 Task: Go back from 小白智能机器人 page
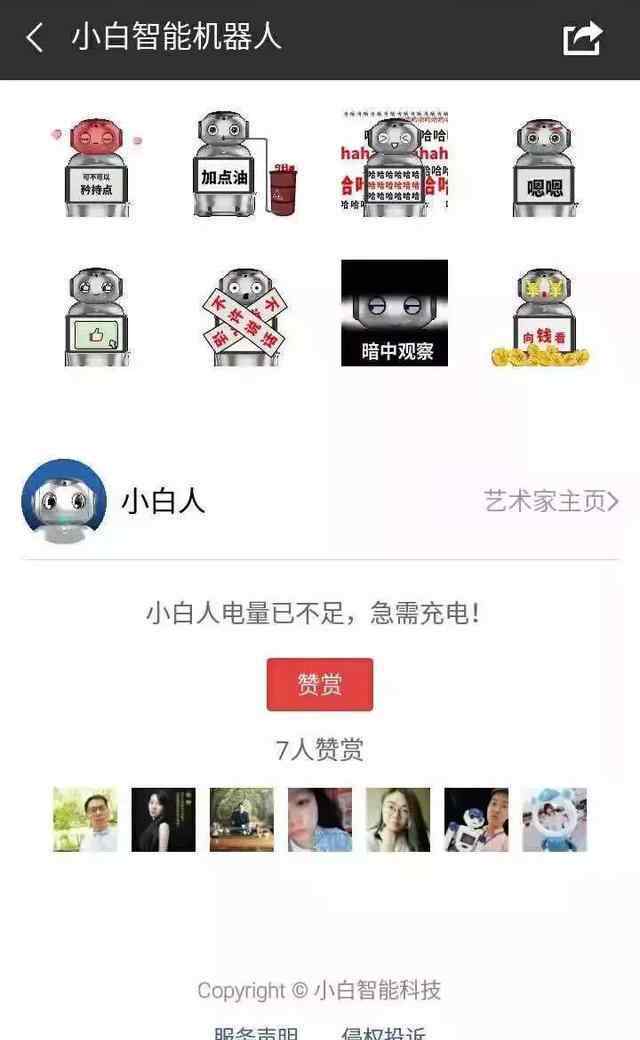pyautogui.click(x=35, y=39)
